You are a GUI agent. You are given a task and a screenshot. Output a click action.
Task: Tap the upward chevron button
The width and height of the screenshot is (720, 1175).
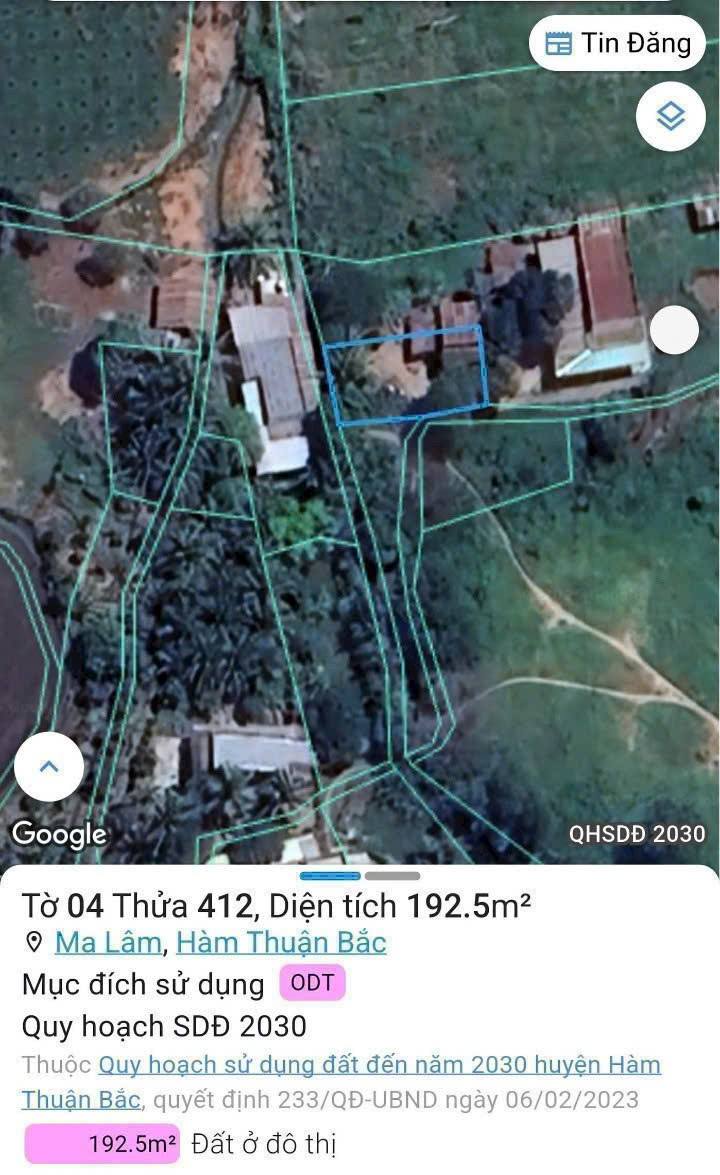pyautogui.click(x=49, y=767)
